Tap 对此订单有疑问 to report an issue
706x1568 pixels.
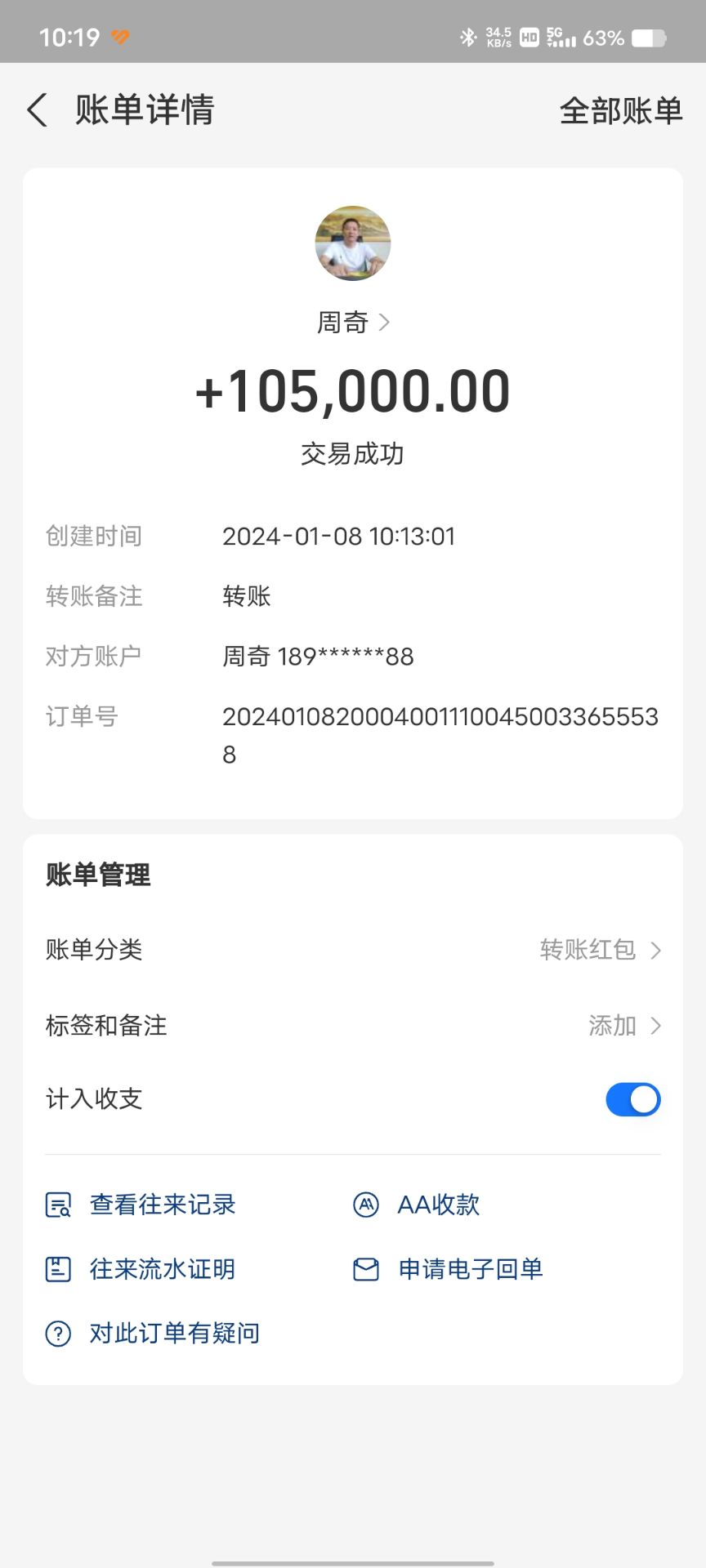click(x=173, y=1332)
